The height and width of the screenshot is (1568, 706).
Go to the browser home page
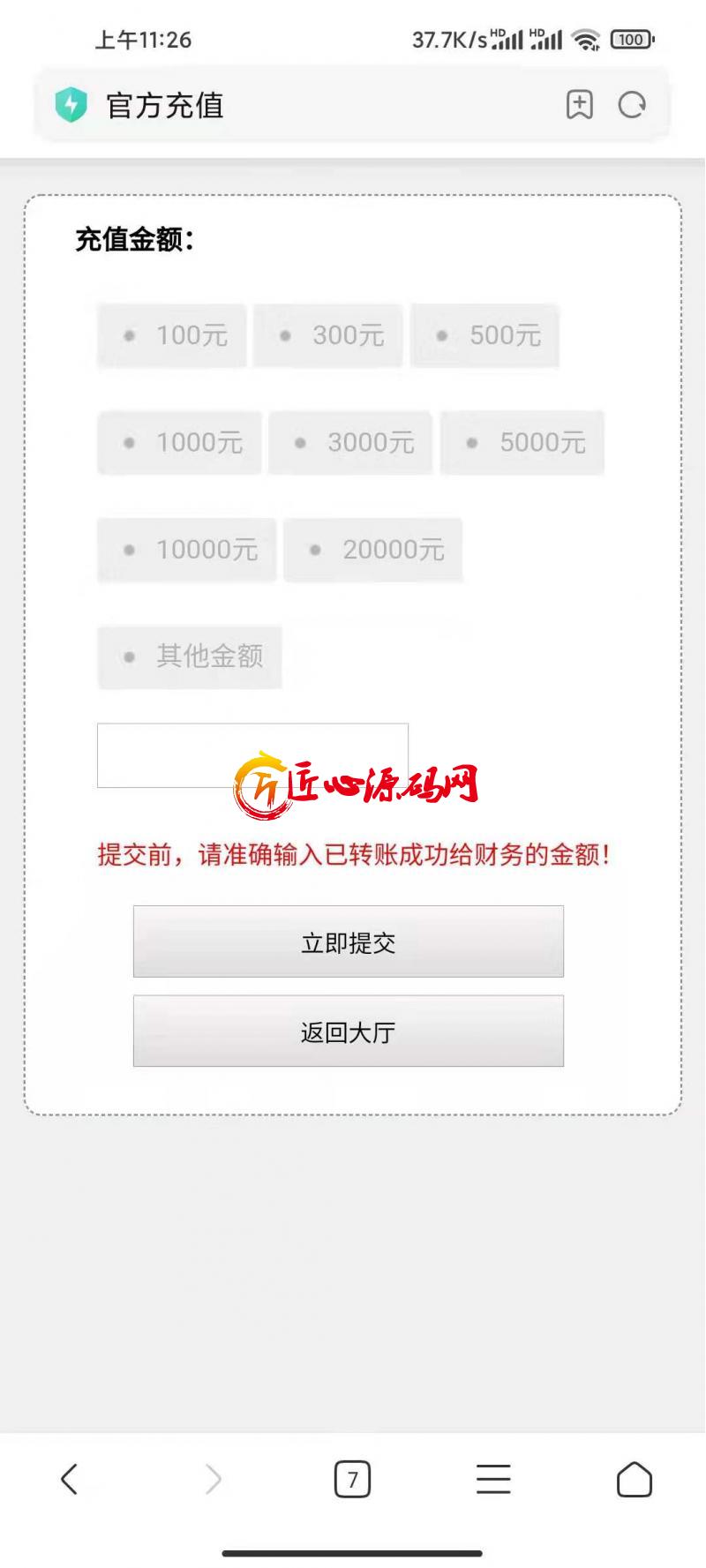(634, 1479)
